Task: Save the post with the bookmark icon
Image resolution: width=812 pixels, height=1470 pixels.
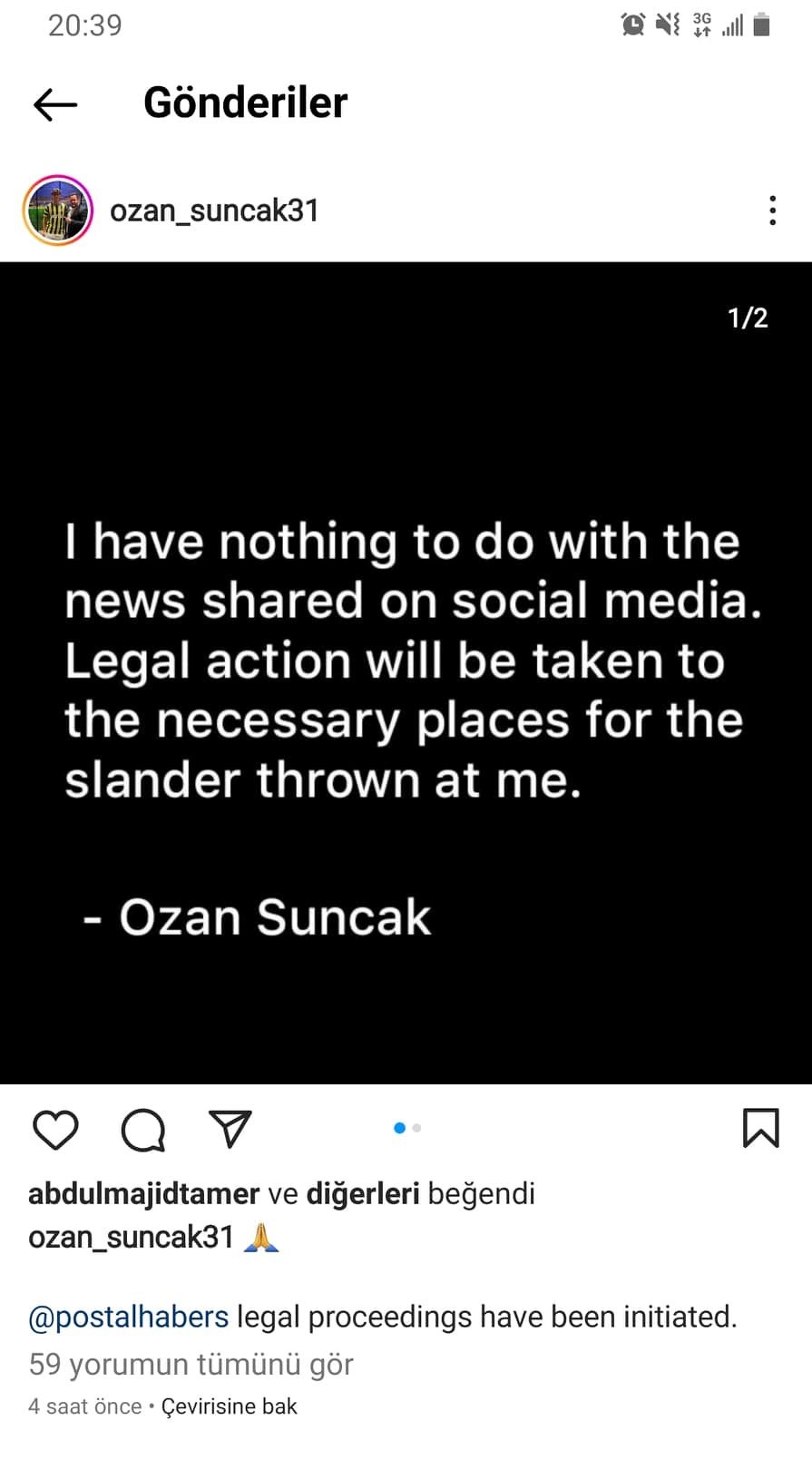Action: coord(760,1128)
